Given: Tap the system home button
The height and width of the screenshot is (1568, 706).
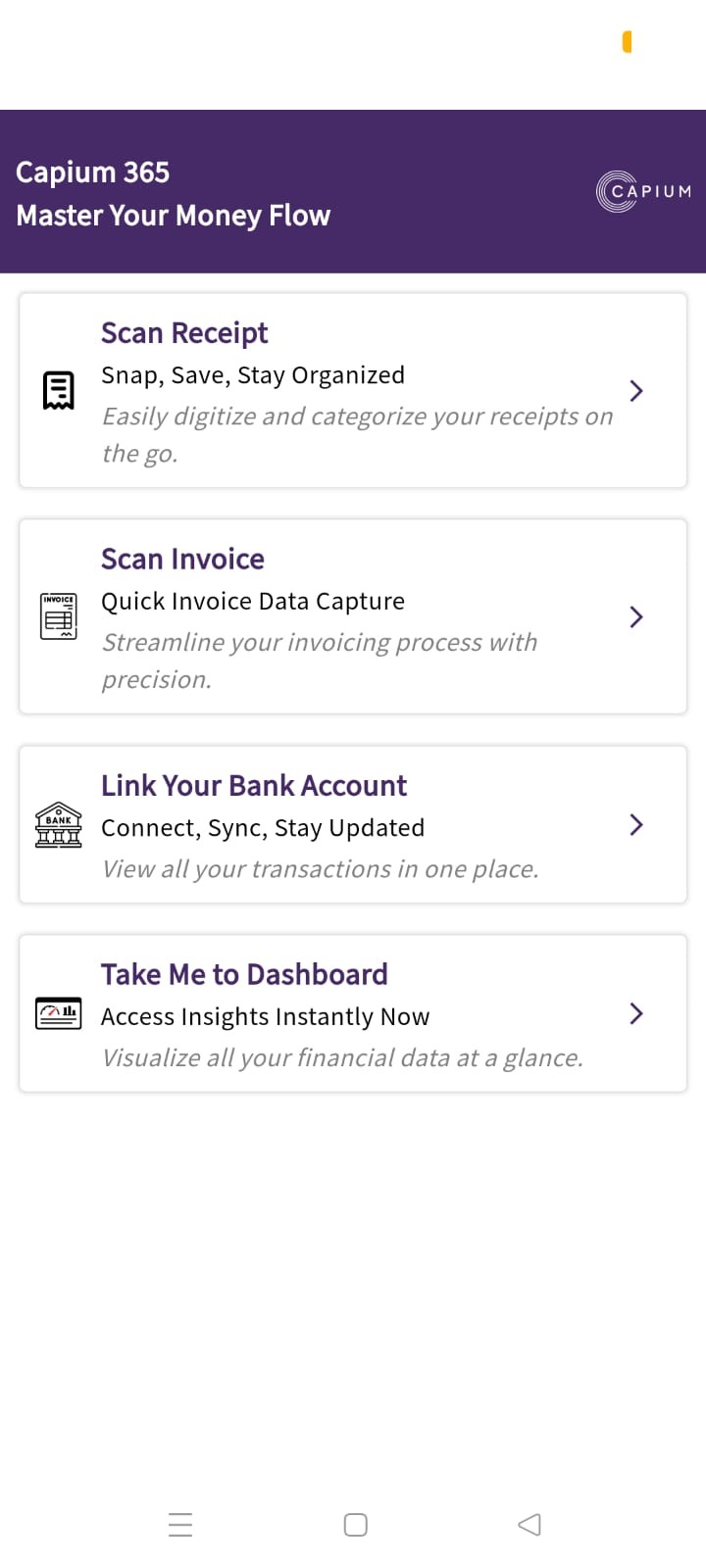Looking at the screenshot, I should click(x=355, y=1524).
